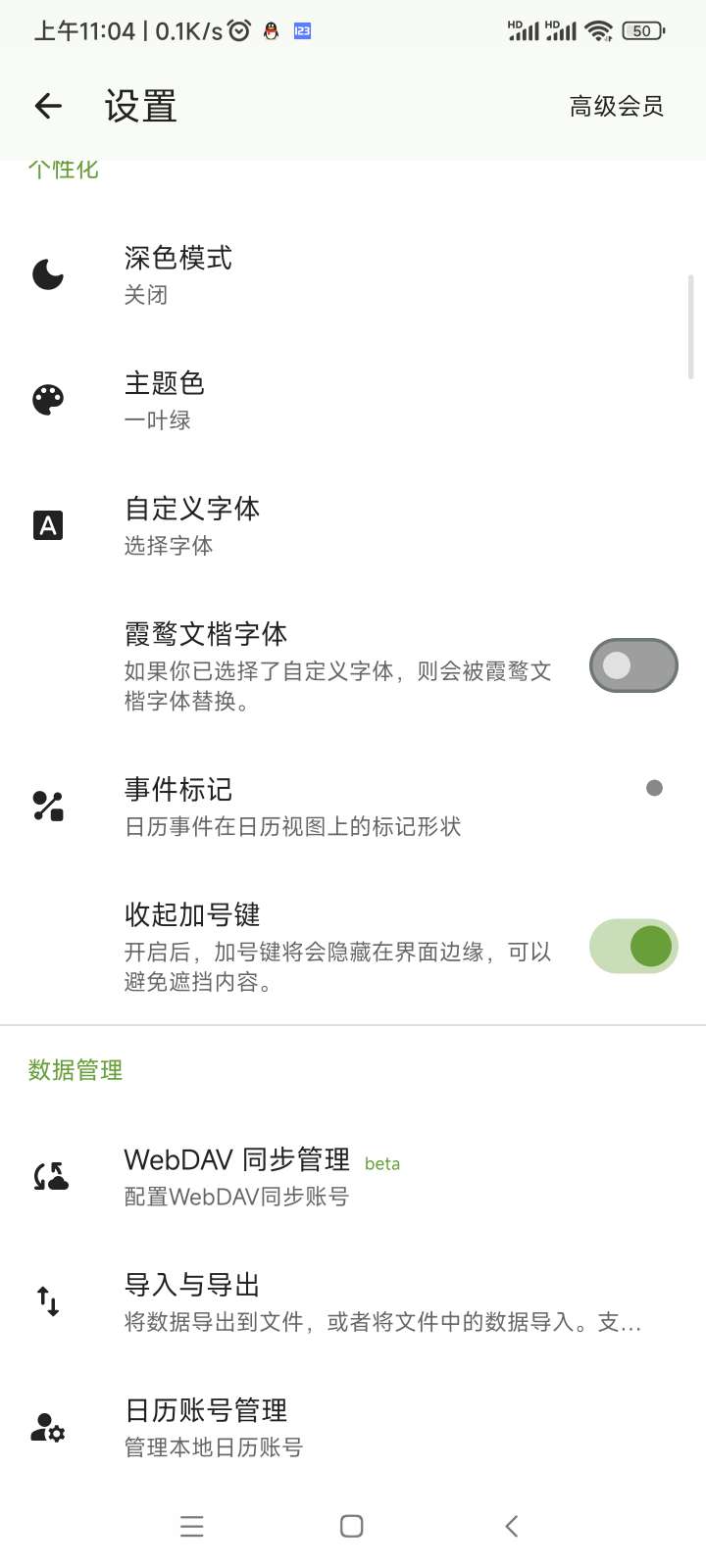
Task: Enable the 霞鹜文楷字体 switch
Action: pyautogui.click(x=632, y=665)
